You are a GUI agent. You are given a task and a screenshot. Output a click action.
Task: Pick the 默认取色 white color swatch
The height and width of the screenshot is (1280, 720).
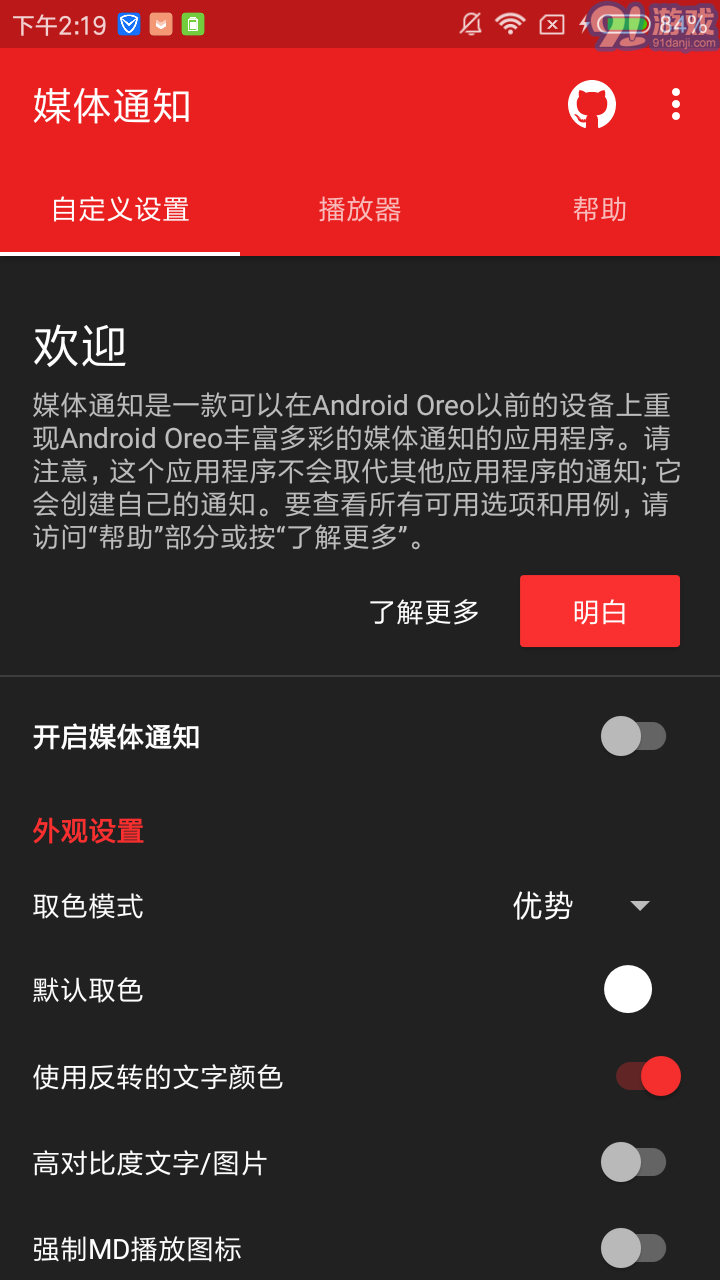pos(628,990)
